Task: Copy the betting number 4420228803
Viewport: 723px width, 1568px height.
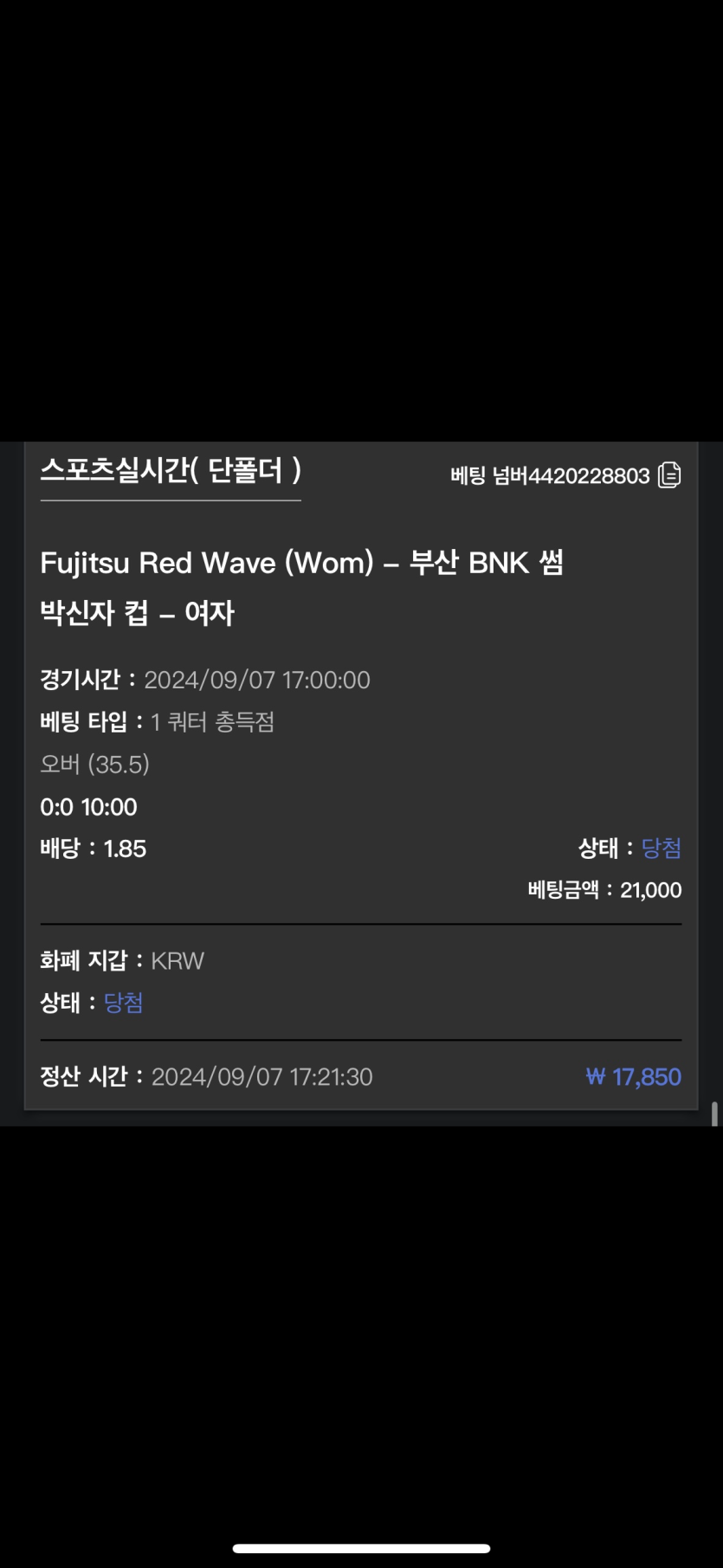Action: click(x=669, y=475)
